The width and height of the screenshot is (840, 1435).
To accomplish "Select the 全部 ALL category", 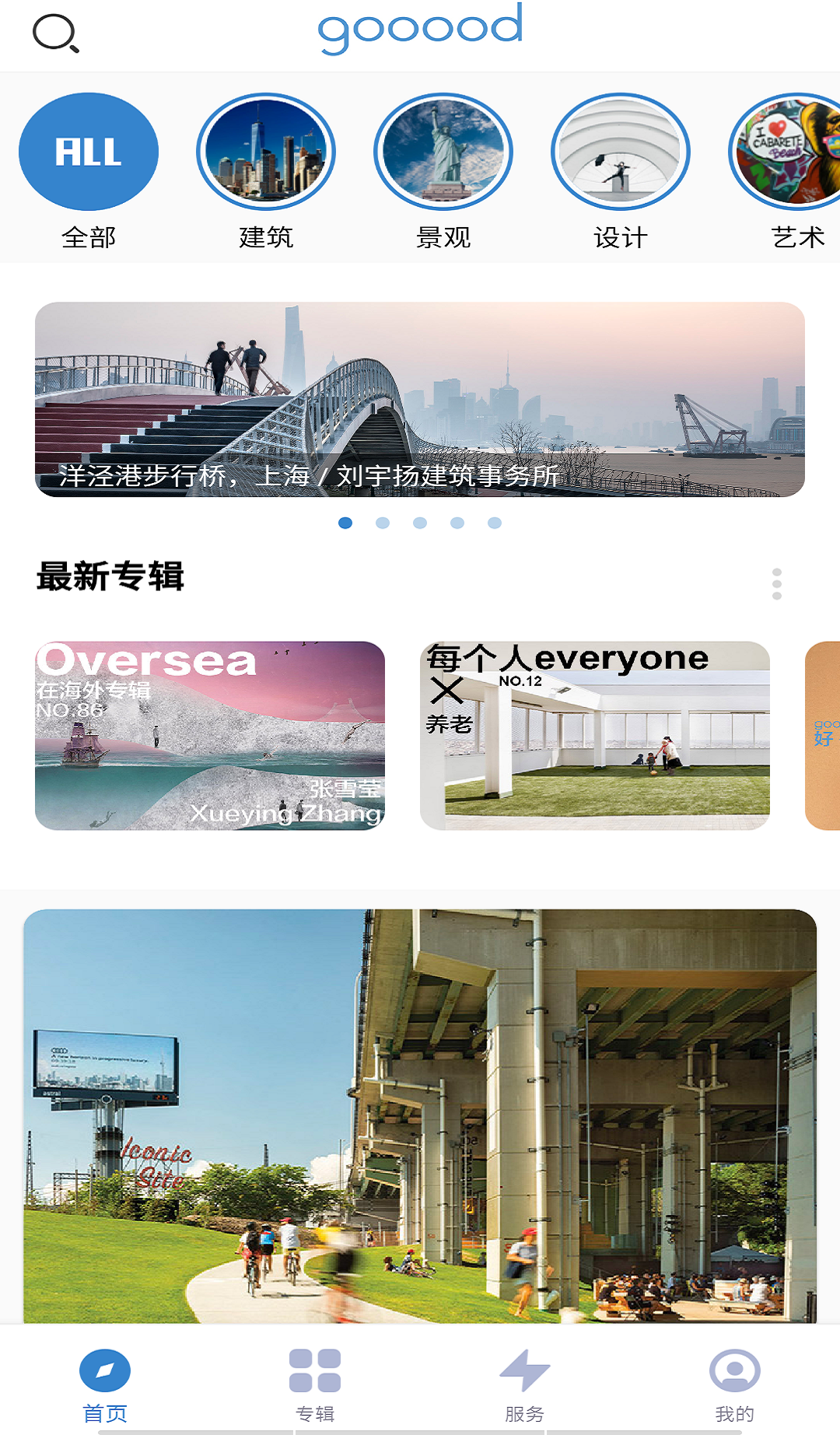I will click(x=89, y=152).
